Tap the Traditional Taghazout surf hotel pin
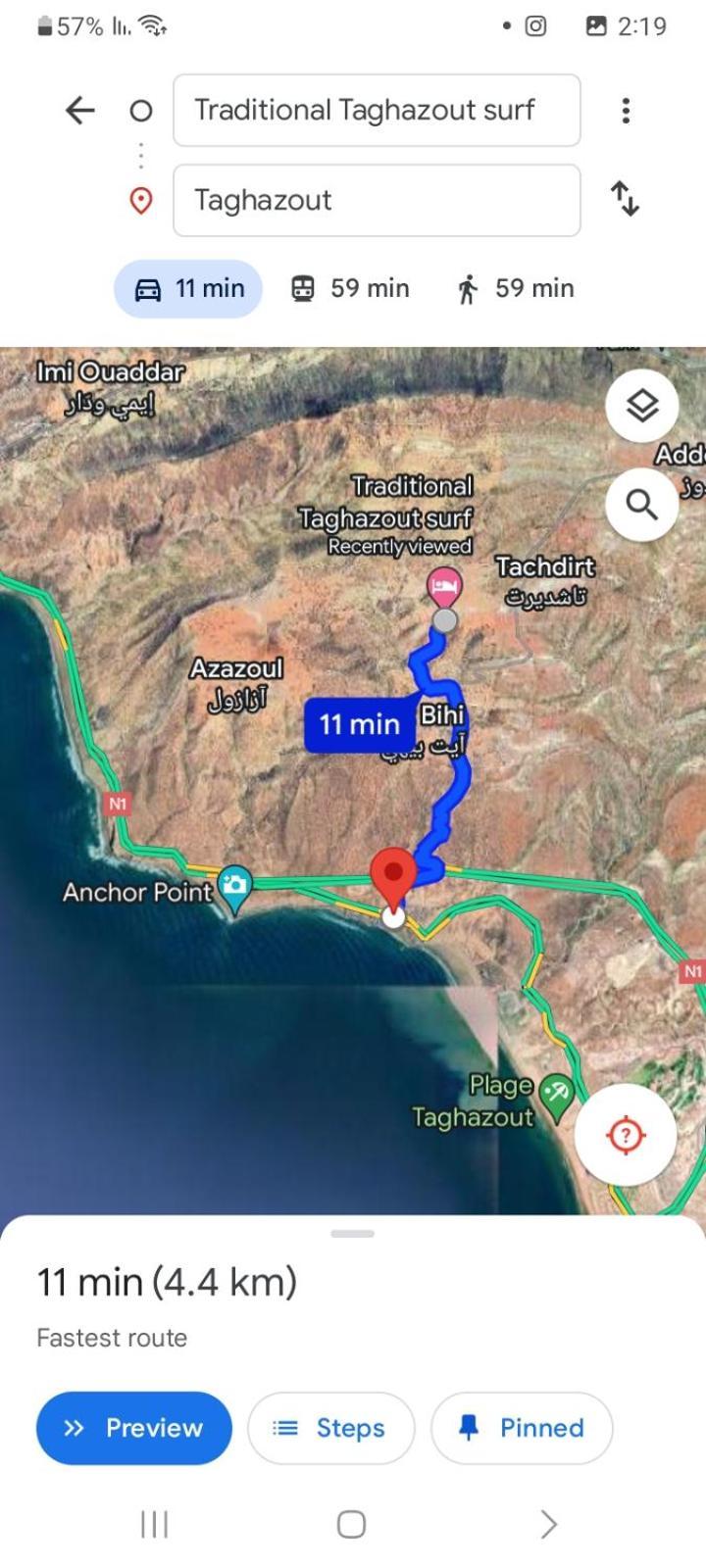Image resolution: width=706 pixels, height=1568 pixels. (445, 587)
